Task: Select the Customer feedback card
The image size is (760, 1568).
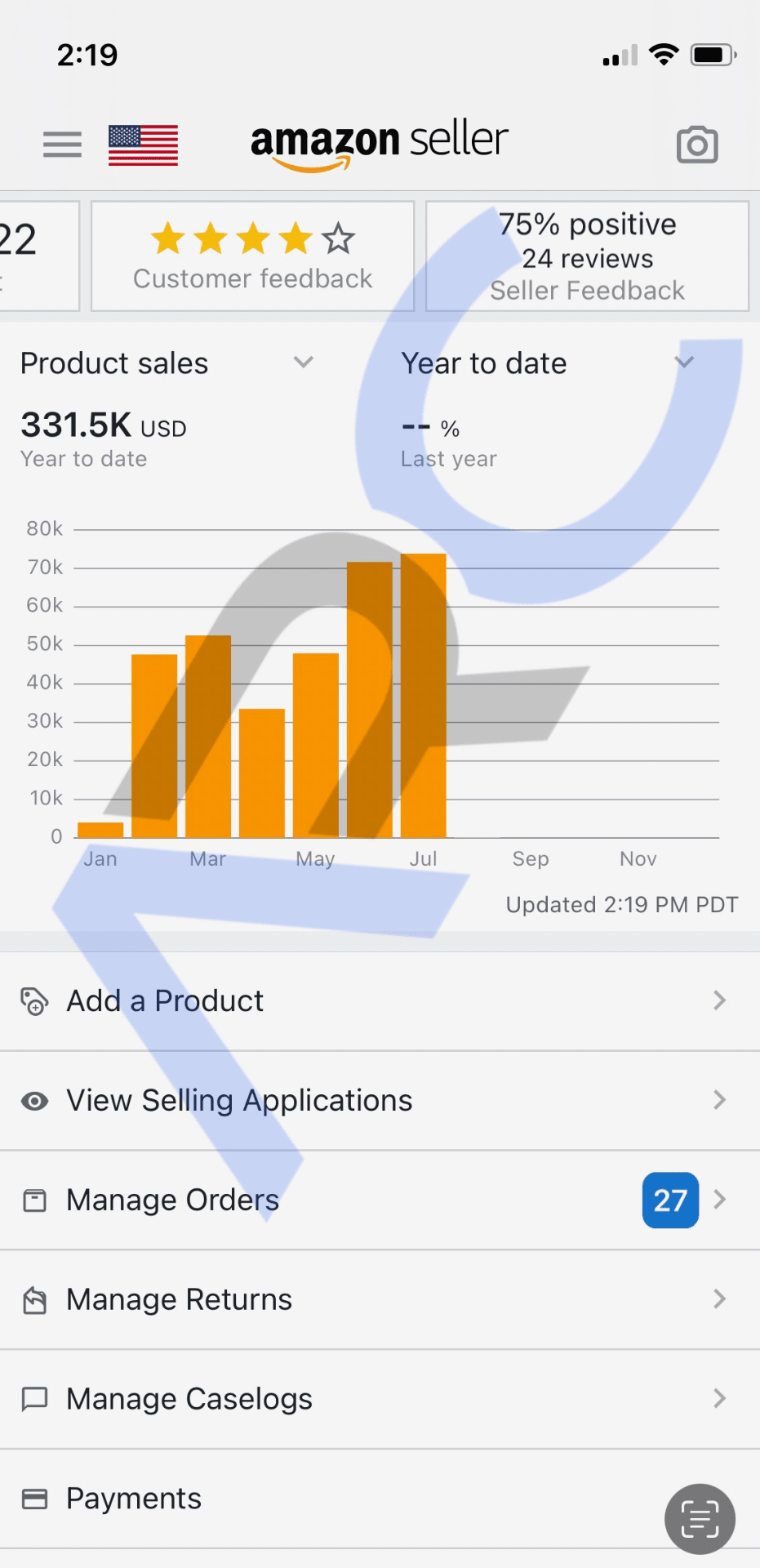Action: [252, 256]
